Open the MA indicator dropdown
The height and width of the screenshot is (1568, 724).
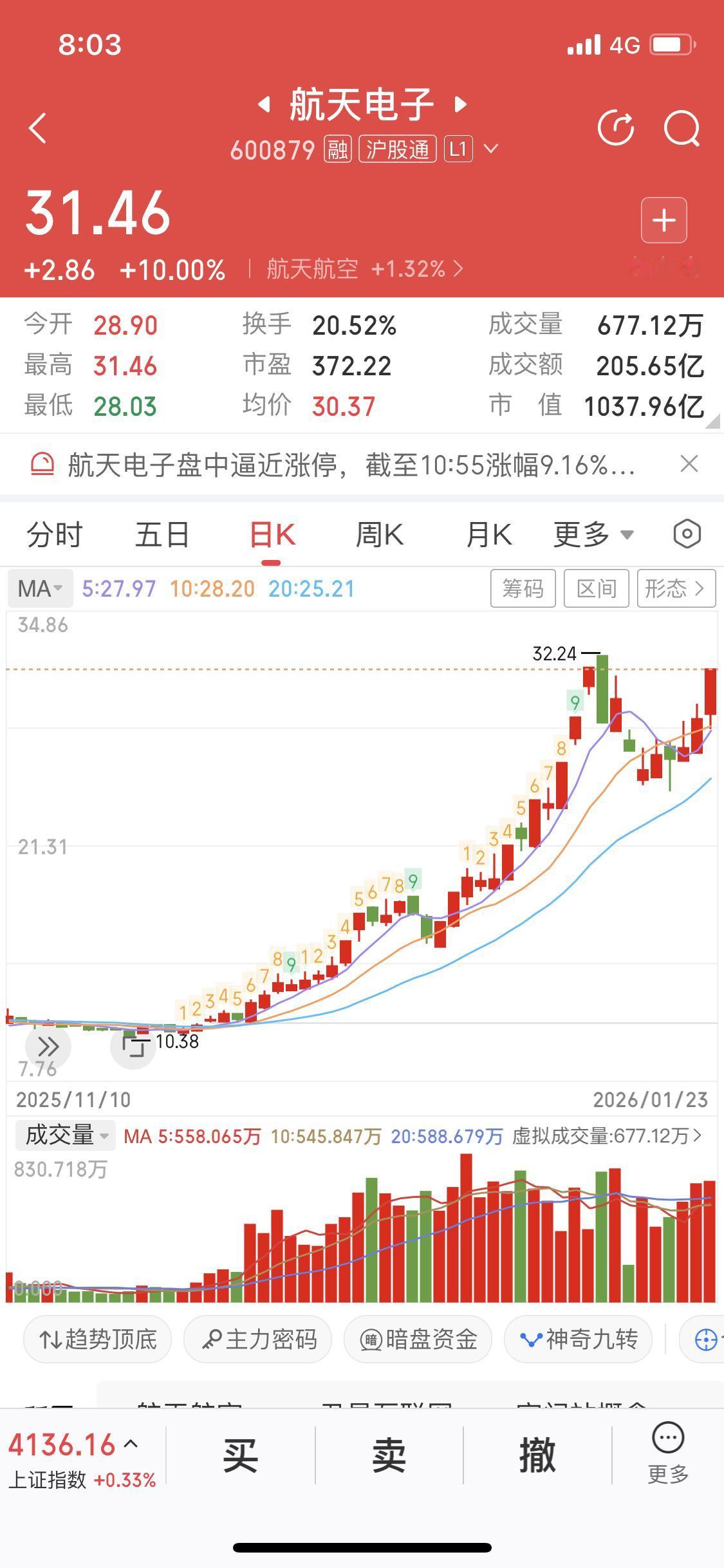40,588
